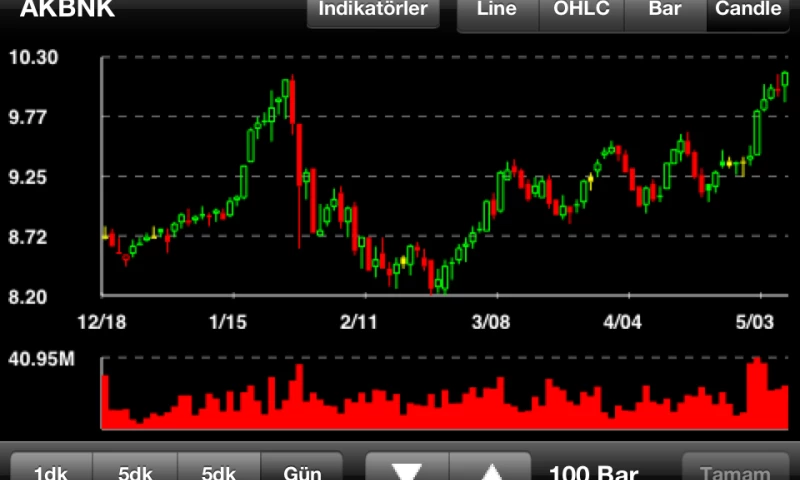Switch to the Line chart type
Image resolution: width=800 pixels, height=480 pixels.
498,11
